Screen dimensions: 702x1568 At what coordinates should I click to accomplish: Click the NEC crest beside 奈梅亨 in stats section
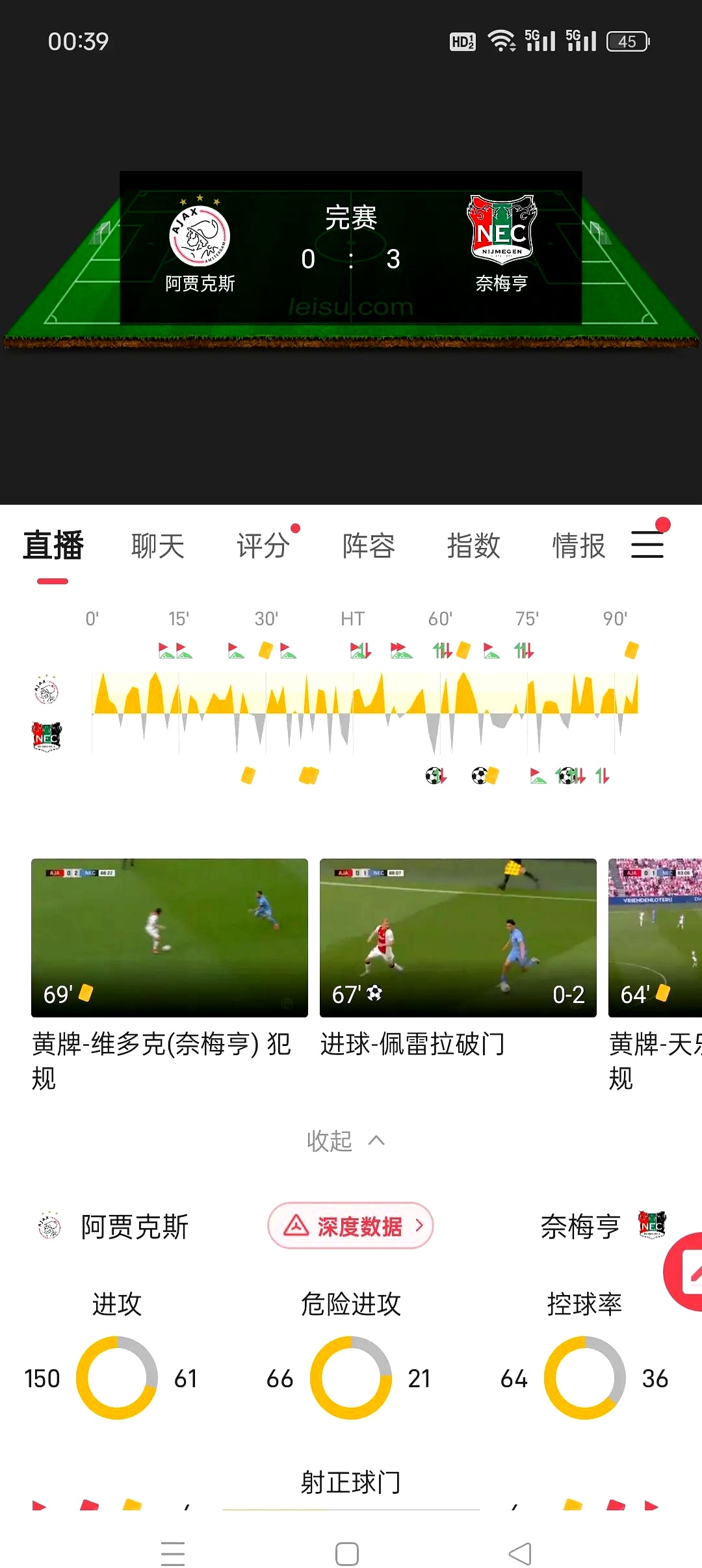pyautogui.click(x=653, y=1225)
